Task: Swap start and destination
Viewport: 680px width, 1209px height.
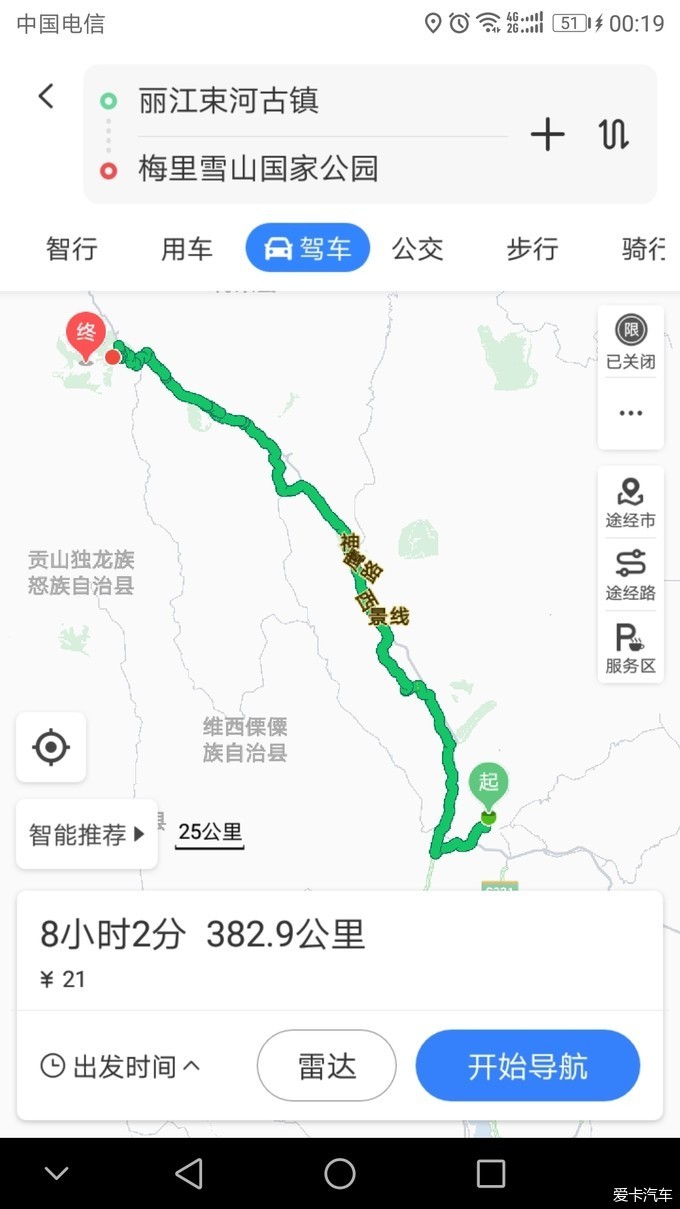Action: click(614, 134)
